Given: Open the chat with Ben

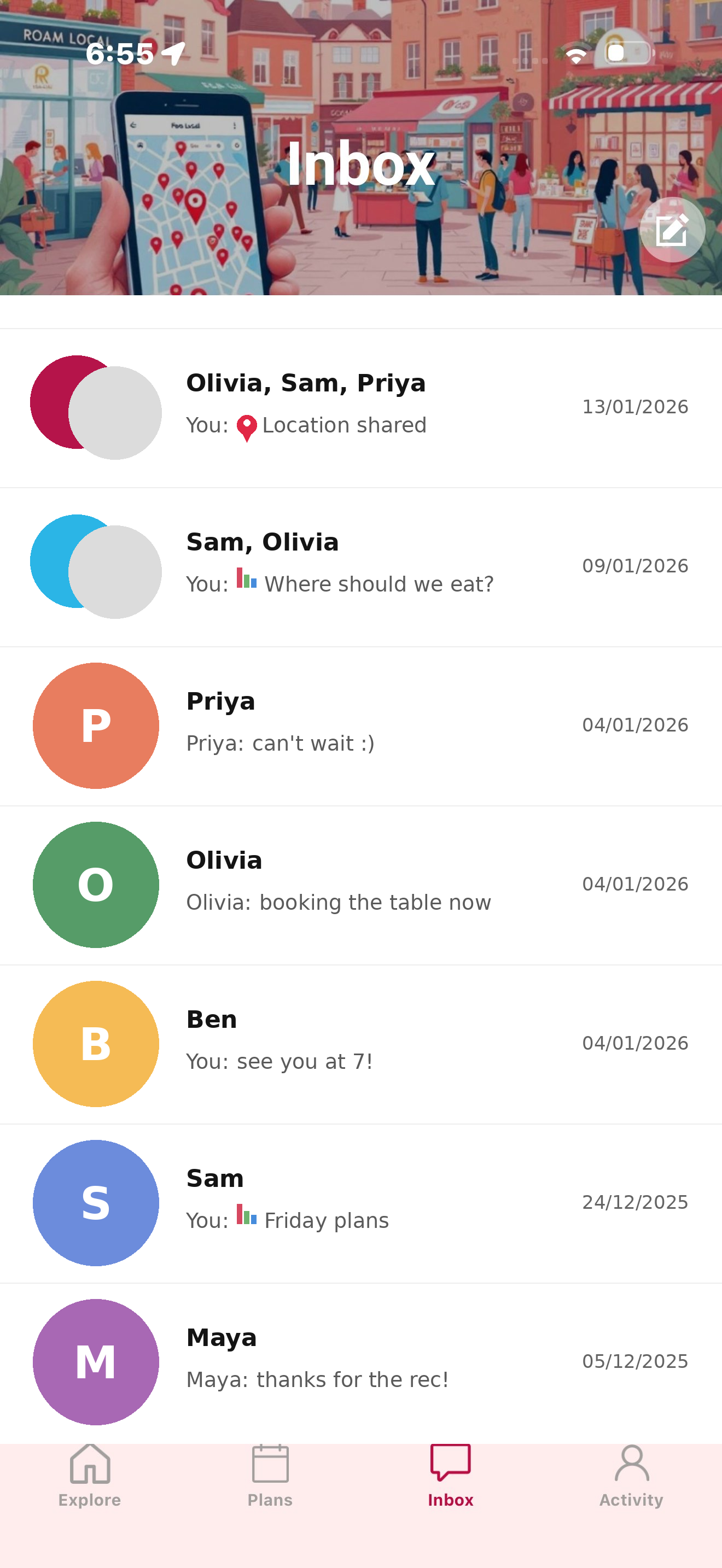Looking at the screenshot, I should tap(361, 1043).
